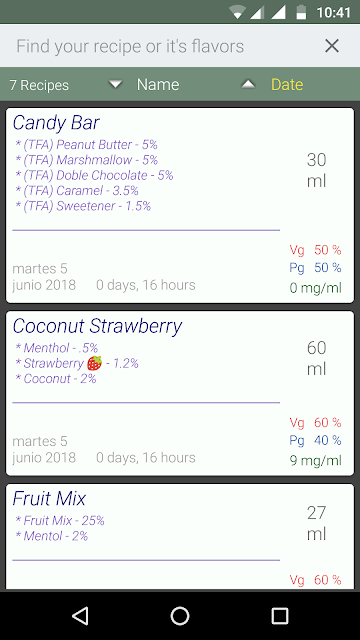Open the Fruit Mix recipe card
Image resolution: width=360 pixels, height=640 pixels.
point(180,536)
